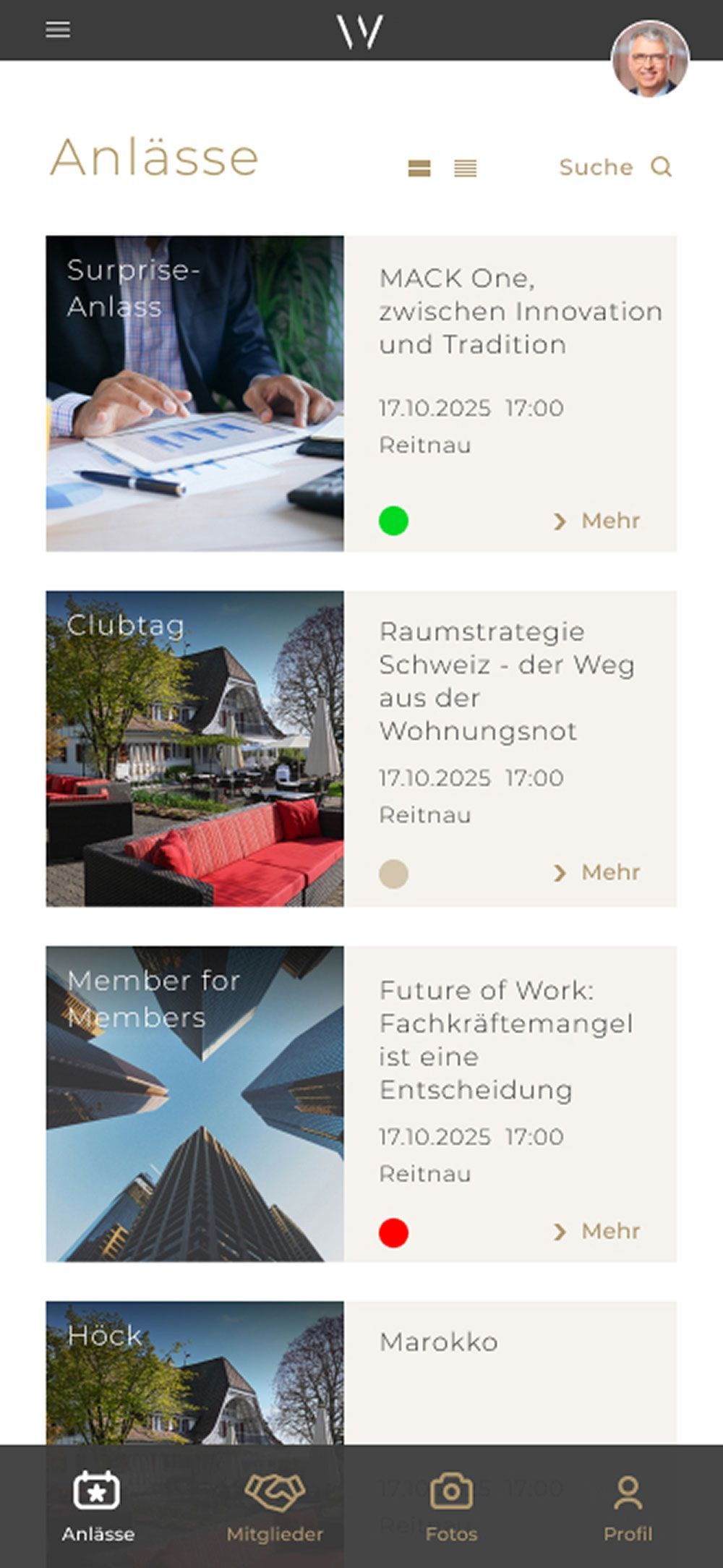
Task: Open the profile picture avatar
Action: tap(650, 59)
